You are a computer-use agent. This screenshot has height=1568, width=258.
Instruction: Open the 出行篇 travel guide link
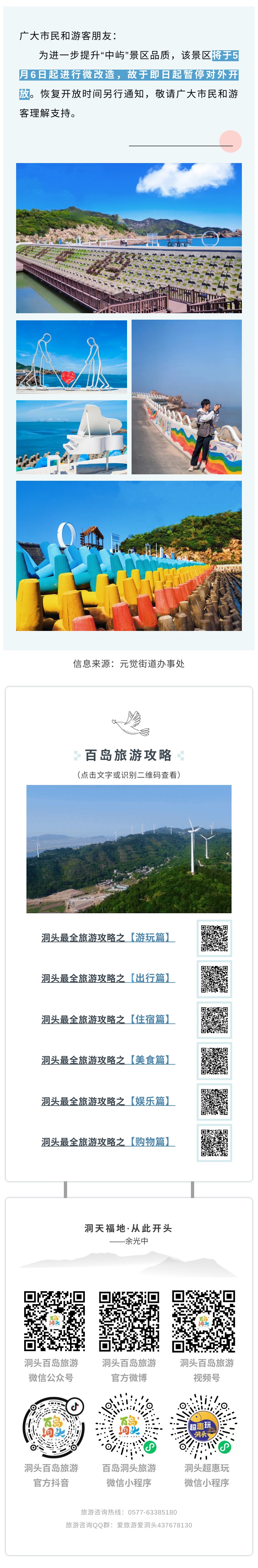(x=108, y=978)
